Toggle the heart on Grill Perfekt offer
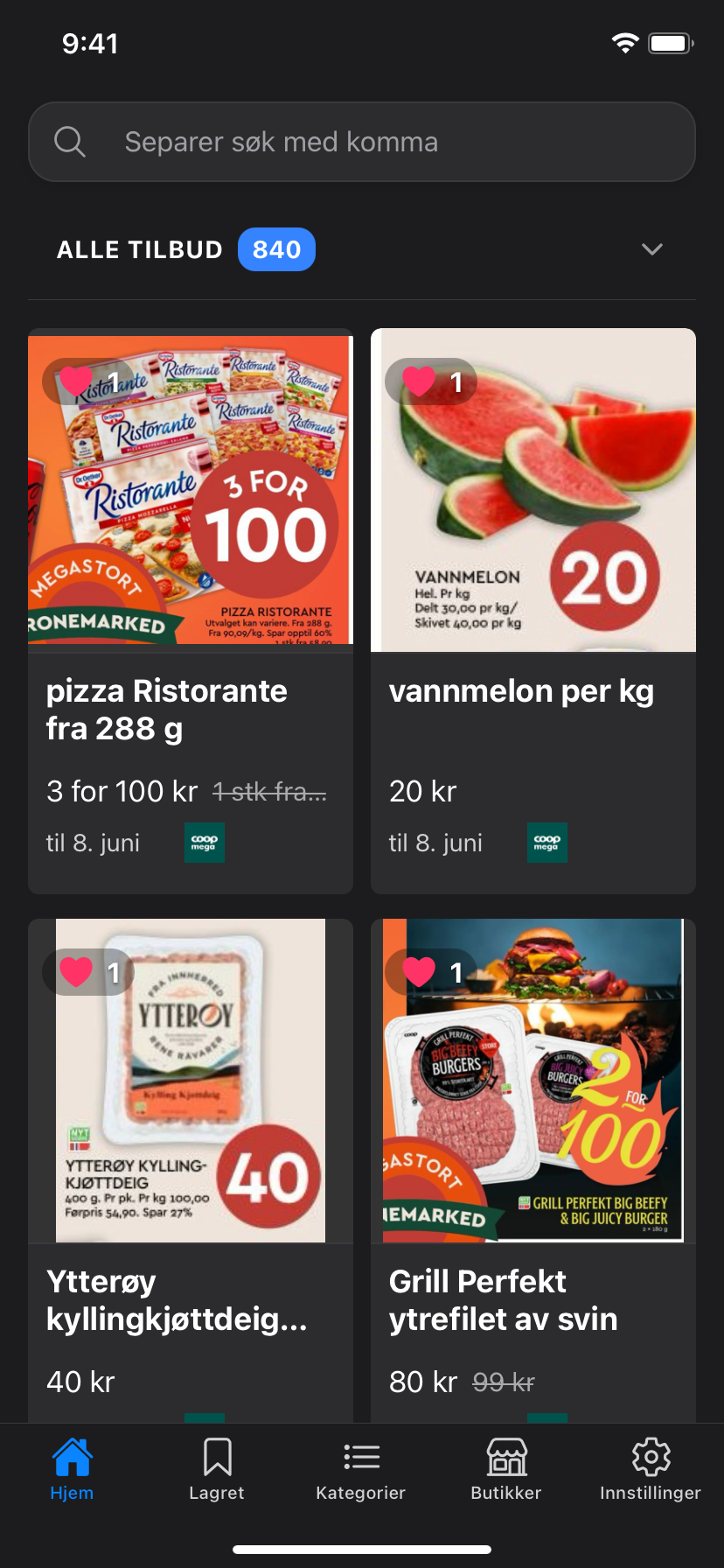This screenshot has height=1568, width=724. [x=420, y=972]
